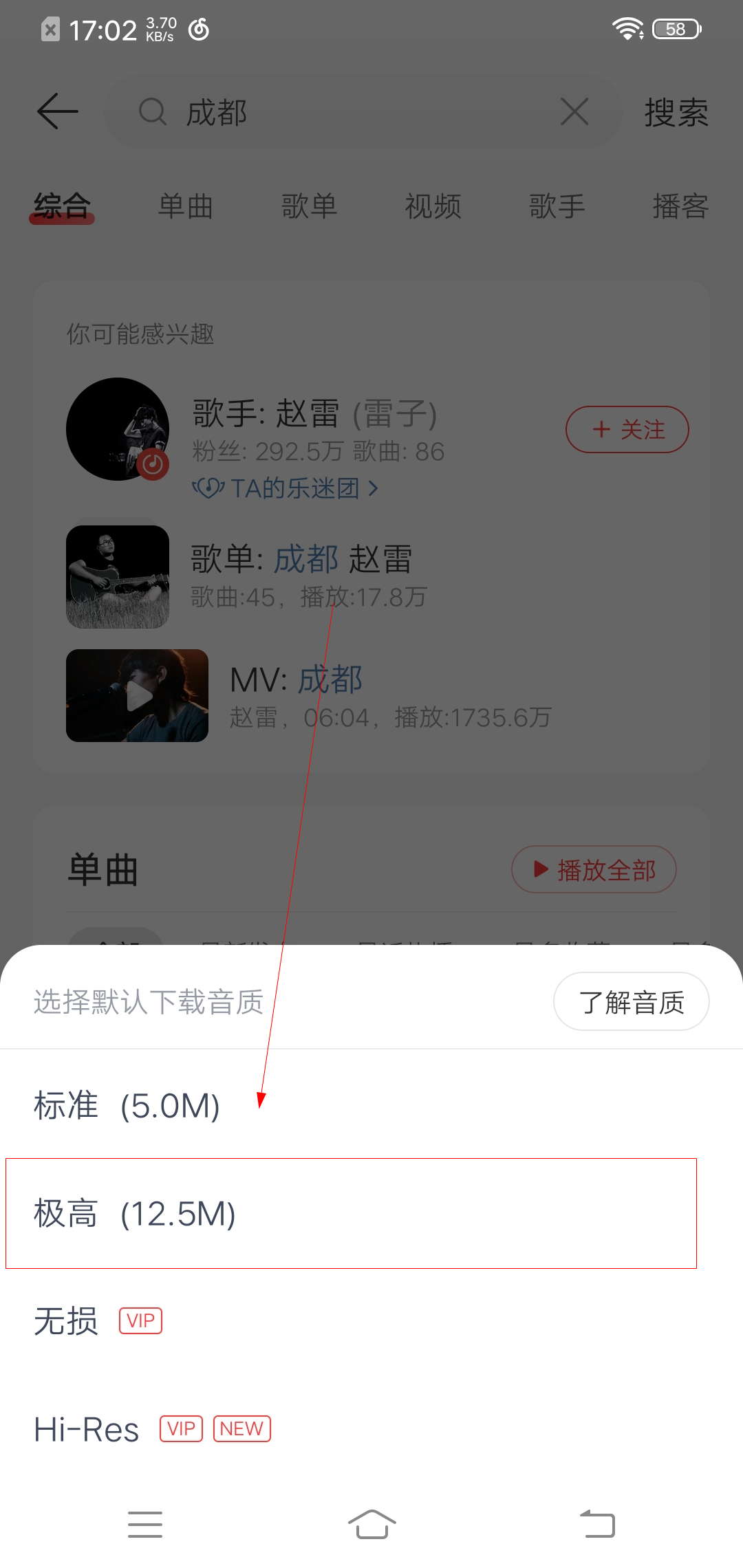Screen dimensions: 743x1568
Task: Open 了解音质 info button
Action: pos(631,1001)
